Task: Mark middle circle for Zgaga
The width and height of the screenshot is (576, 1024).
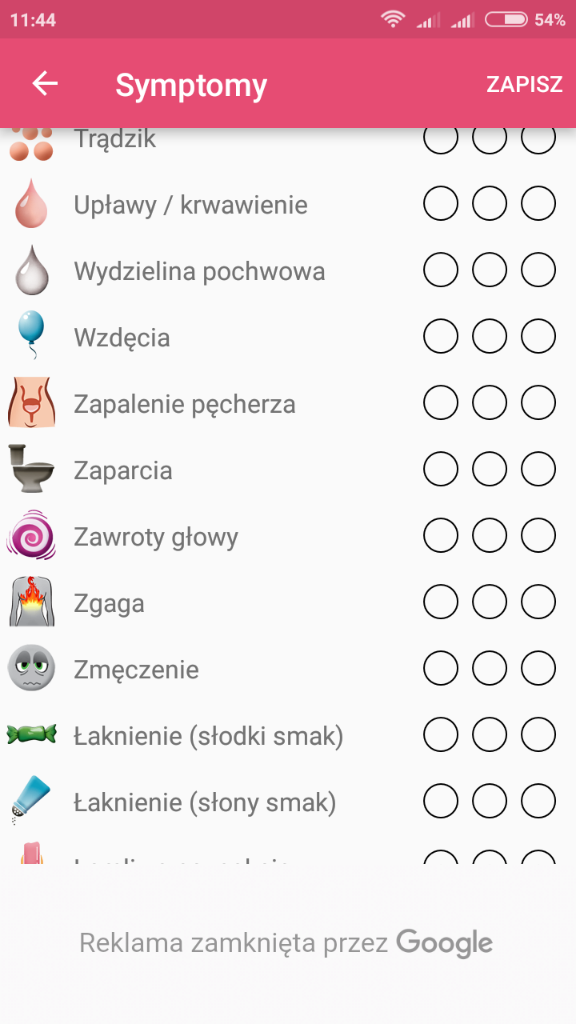Action: click(x=490, y=601)
